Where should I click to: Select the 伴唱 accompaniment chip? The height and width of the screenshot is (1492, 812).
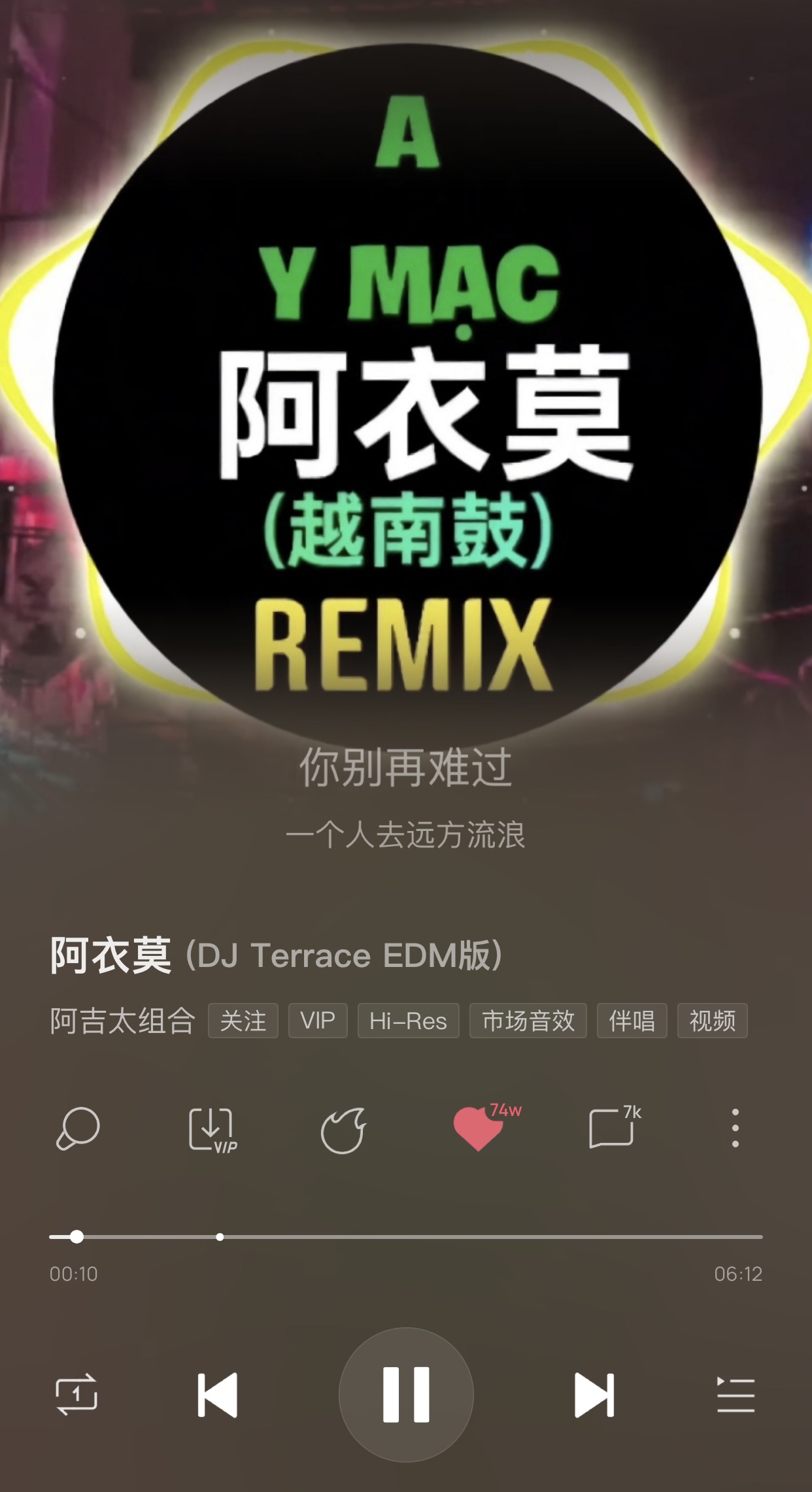[x=632, y=1021]
